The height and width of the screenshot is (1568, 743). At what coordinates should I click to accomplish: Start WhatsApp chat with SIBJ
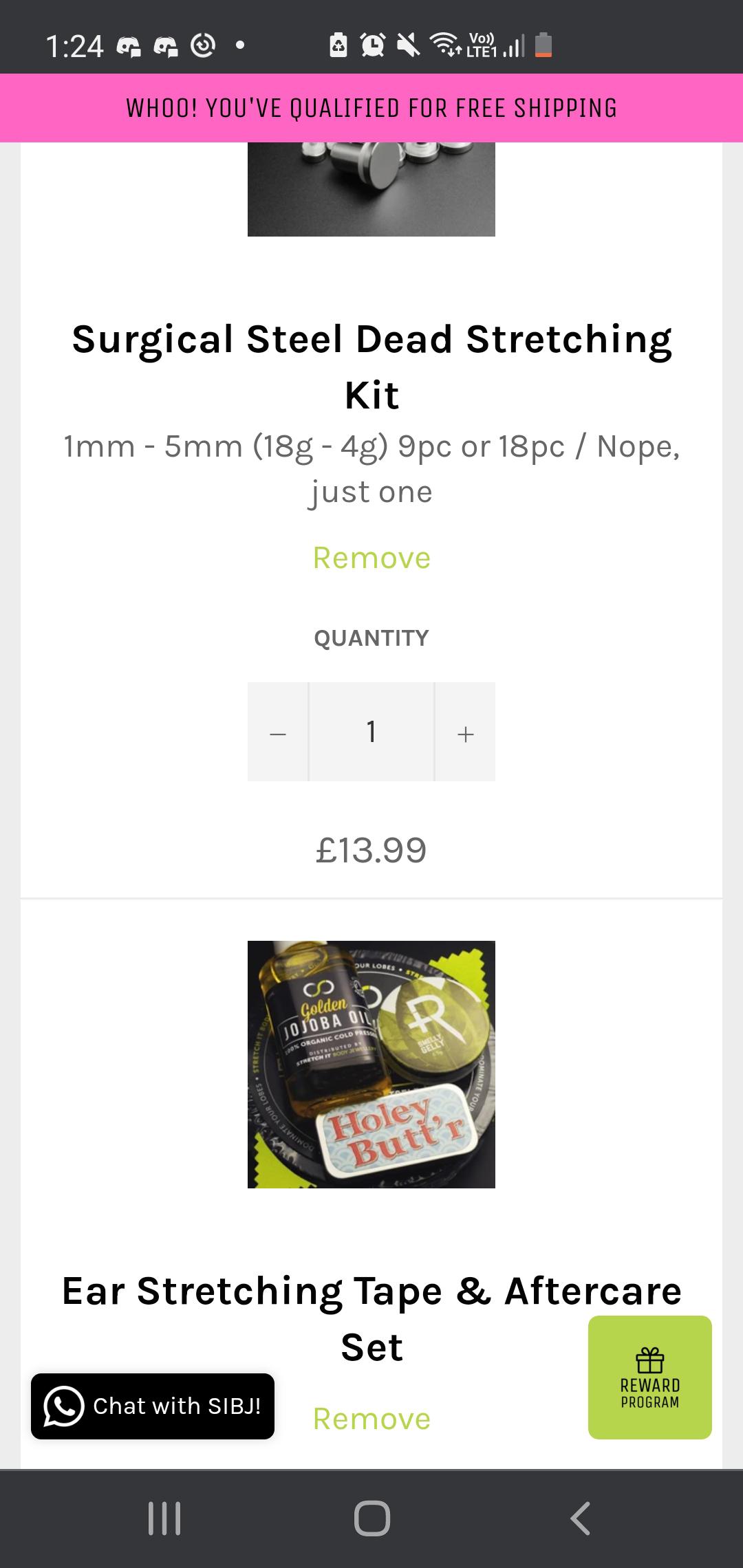[153, 1406]
